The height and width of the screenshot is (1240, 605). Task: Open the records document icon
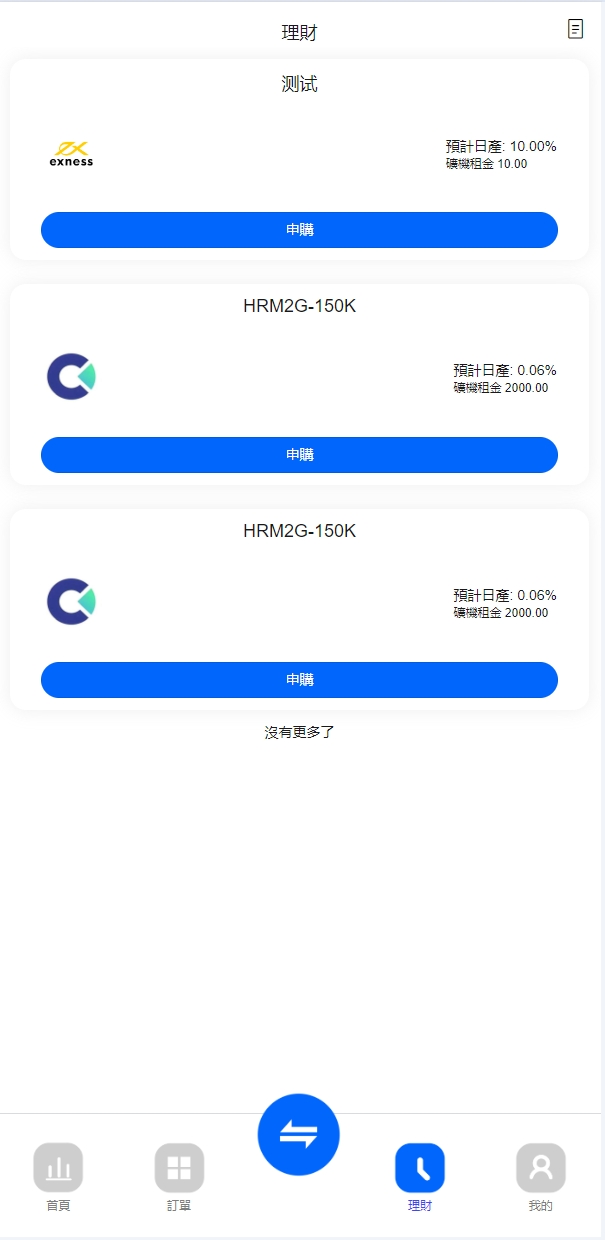coord(575,29)
